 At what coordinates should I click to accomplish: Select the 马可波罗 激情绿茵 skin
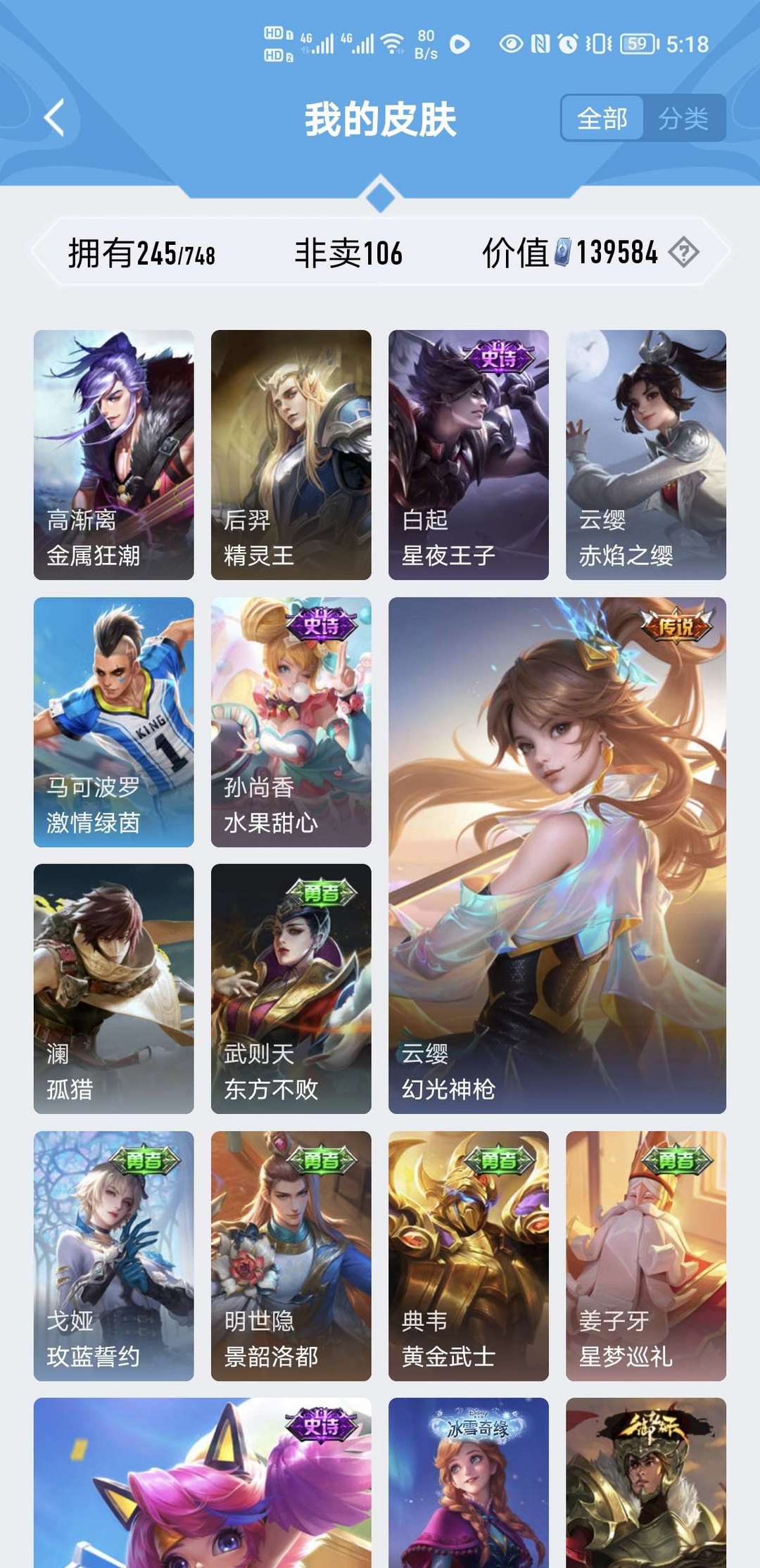(x=112, y=718)
